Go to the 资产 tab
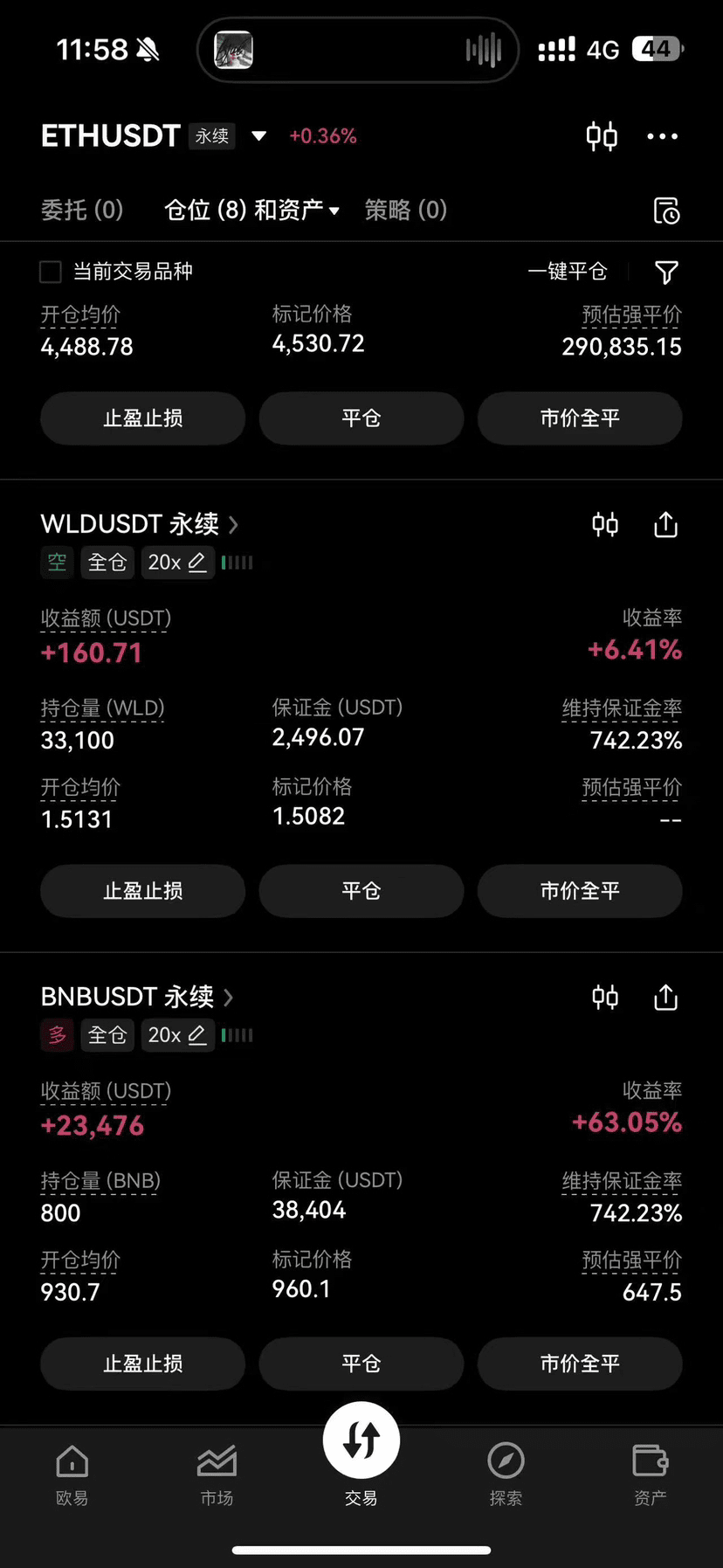Screen dimensions: 723x1568 pos(650,1473)
